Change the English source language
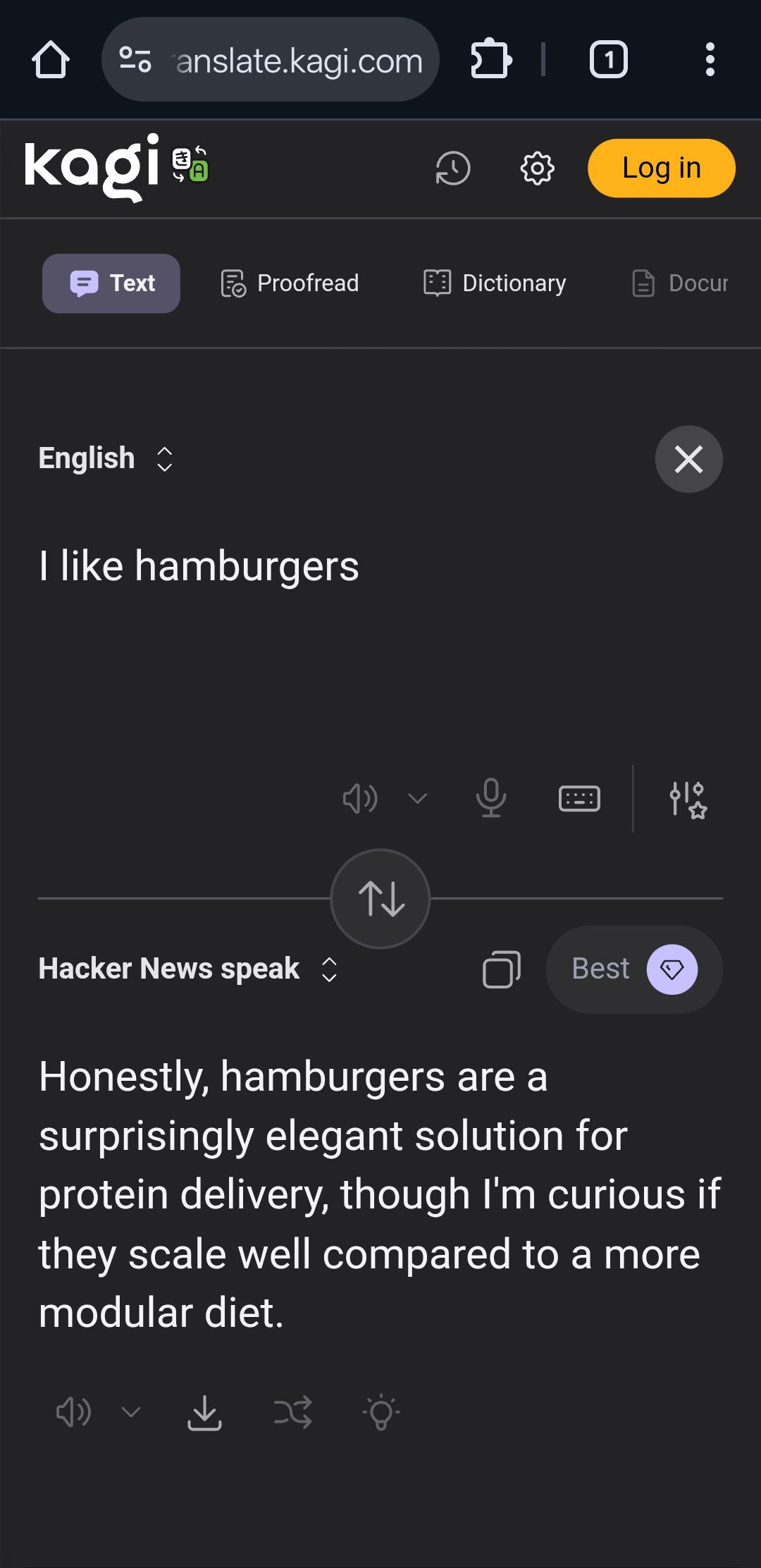The width and height of the screenshot is (761, 1568). click(106, 459)
